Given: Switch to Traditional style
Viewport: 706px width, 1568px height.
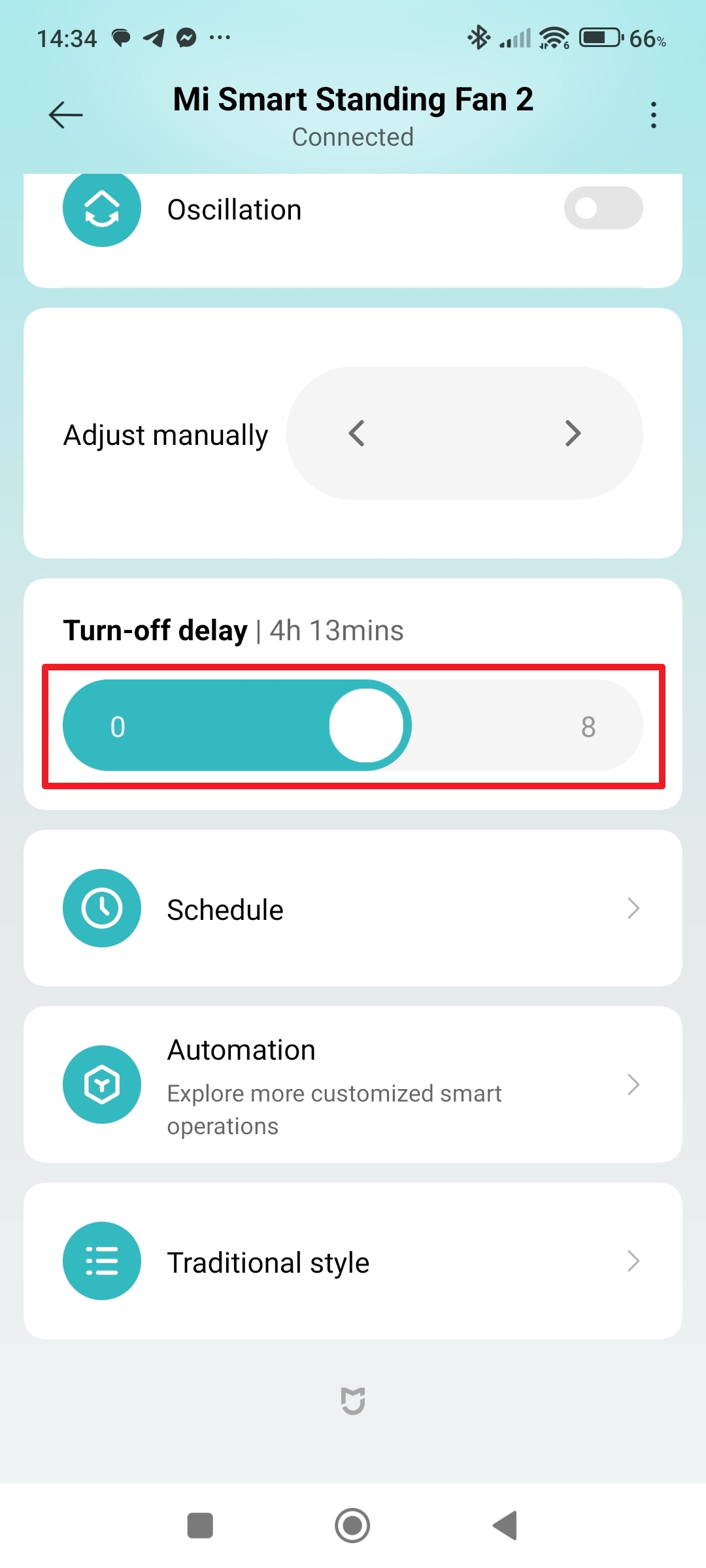Looking at the screenshot, I should [x=353, y=1261].
